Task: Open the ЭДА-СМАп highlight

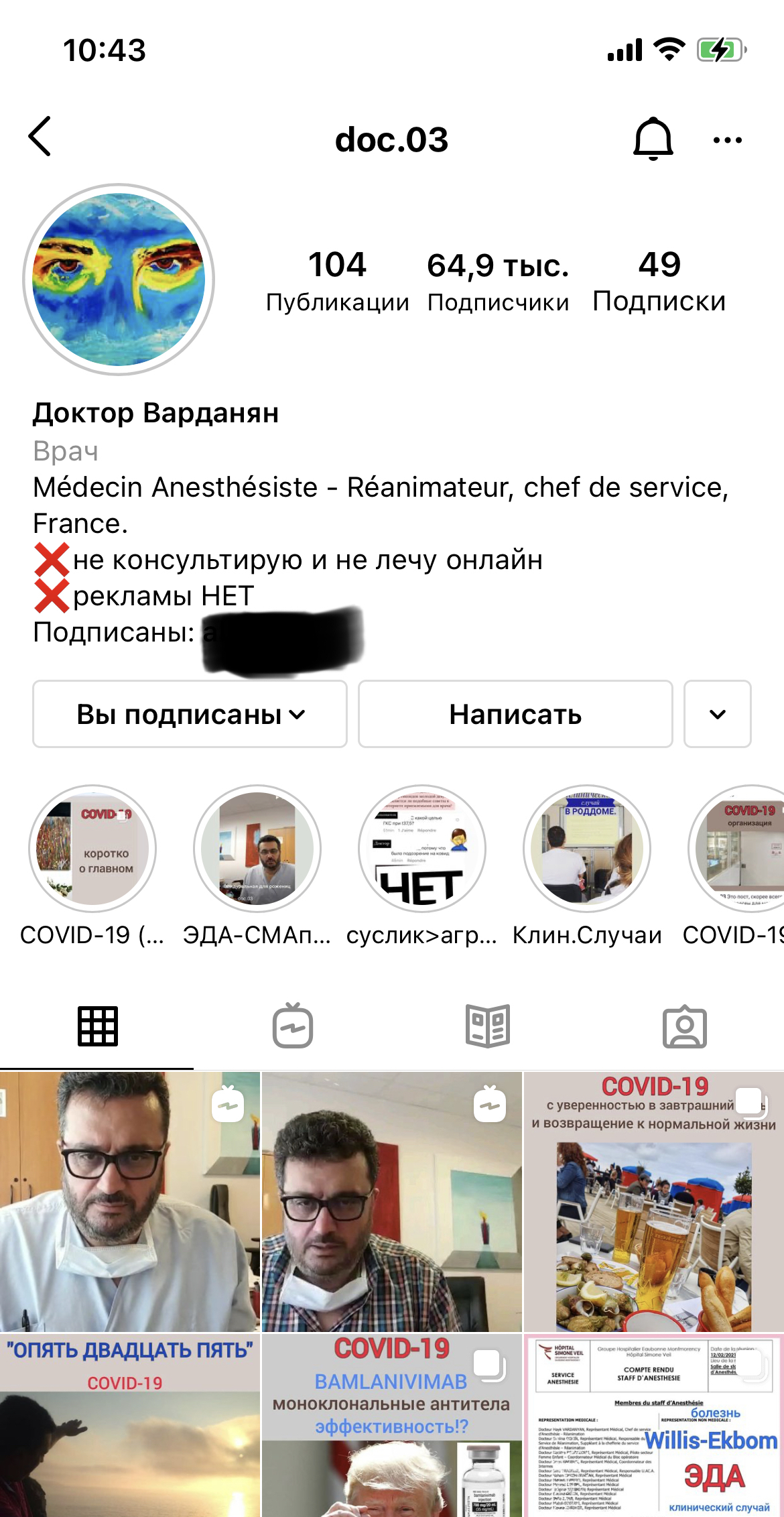Action: 257,849
